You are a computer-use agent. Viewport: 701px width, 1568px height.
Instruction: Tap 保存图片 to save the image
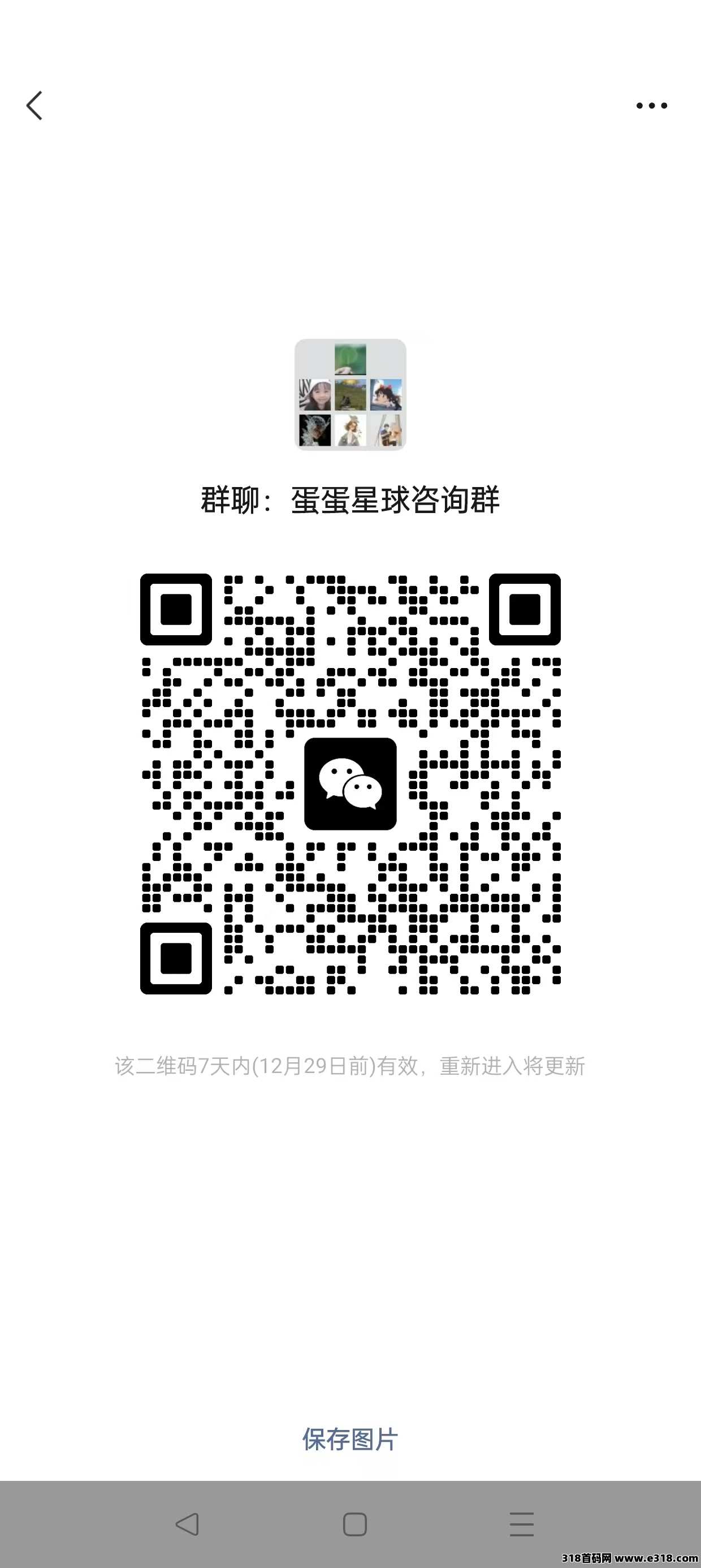tap(350, 1440)
